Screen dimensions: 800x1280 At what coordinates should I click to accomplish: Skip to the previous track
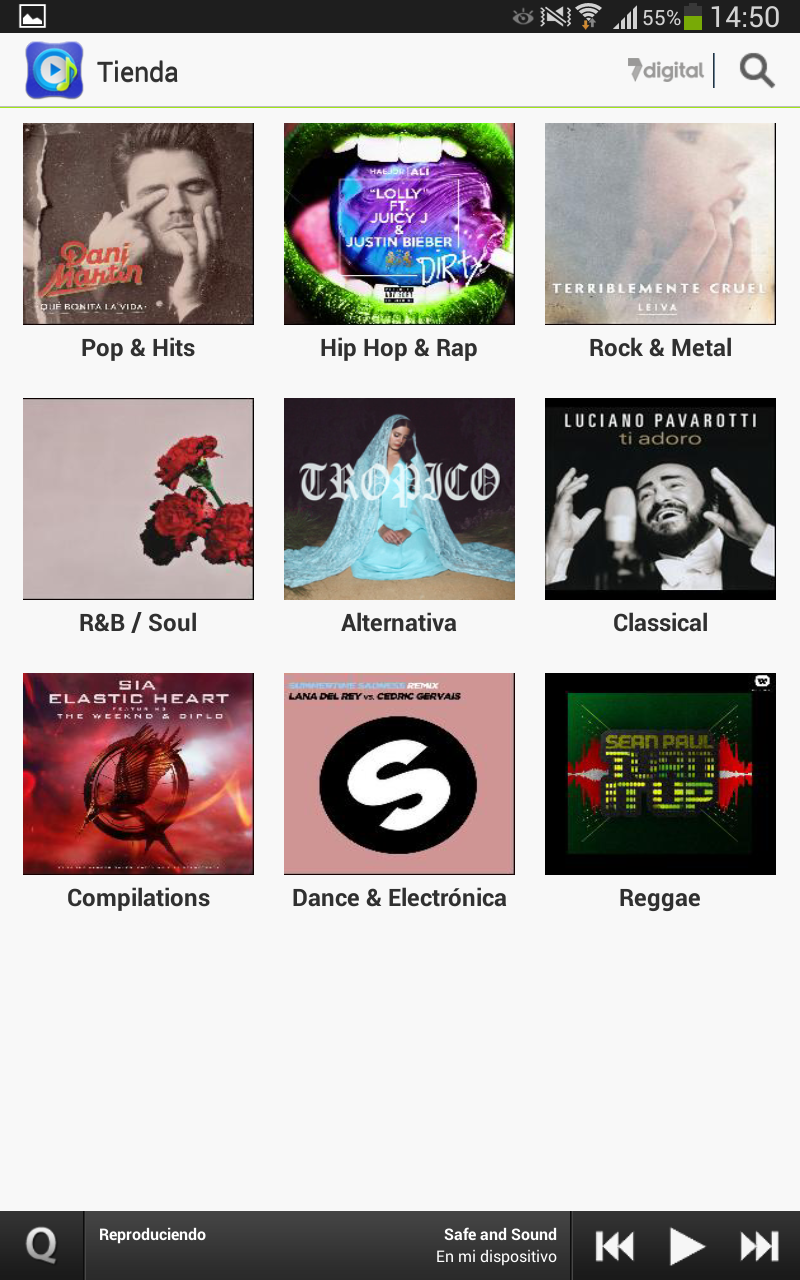click(615, 1246)
